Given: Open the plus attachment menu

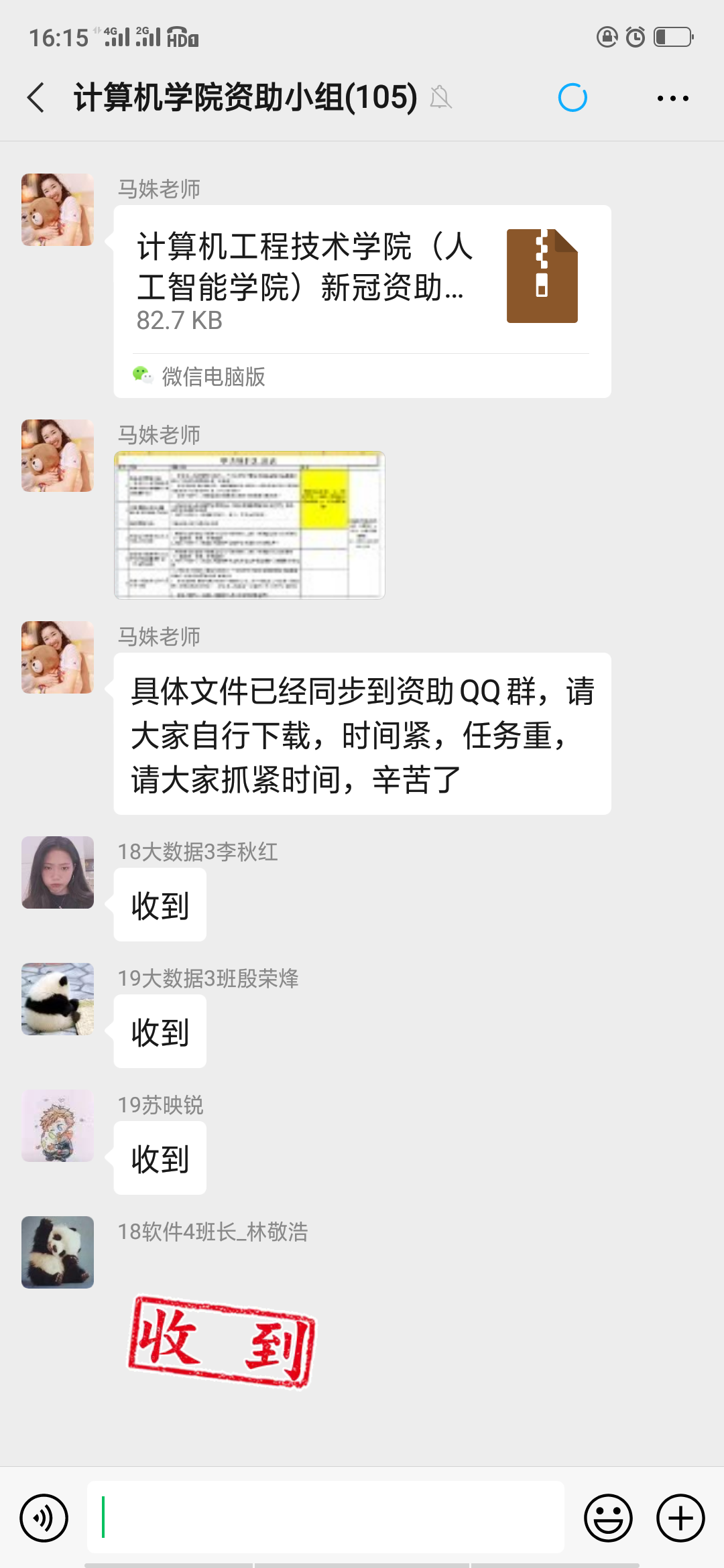Looking at the screenshot, I should coord(680,1518).
